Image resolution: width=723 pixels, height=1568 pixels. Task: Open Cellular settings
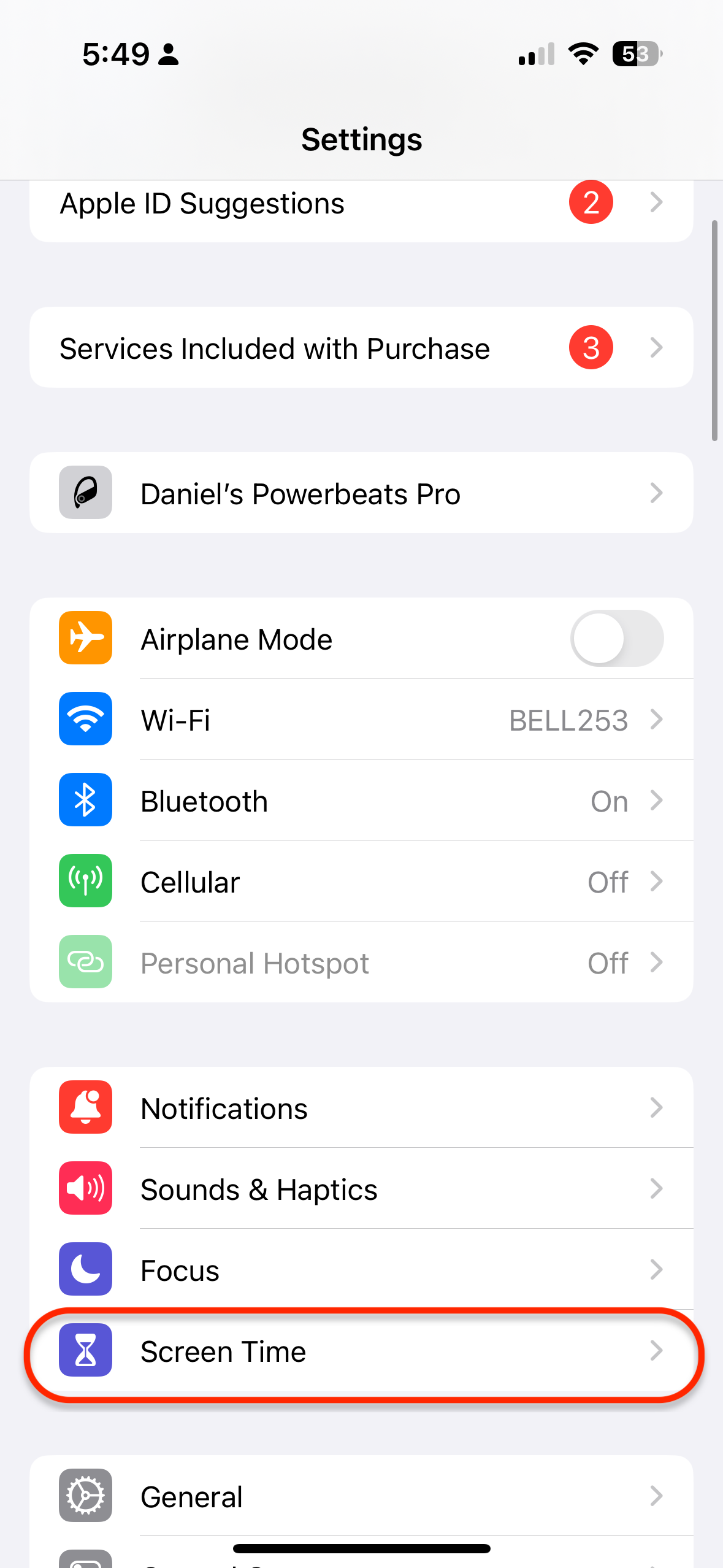tap(361, 881)
